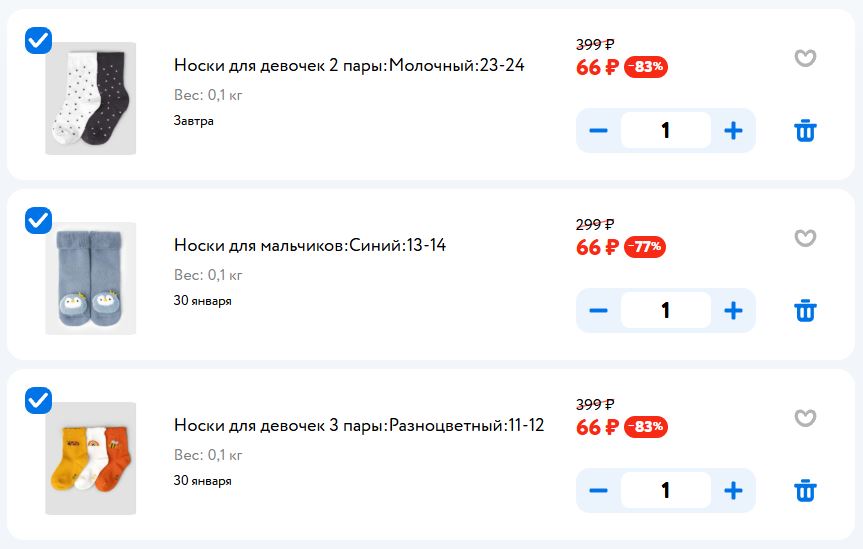The image size is (863, 549).
Task: Uncheck the Разноцветный 11-12 socks item
Action: (38, 400)
